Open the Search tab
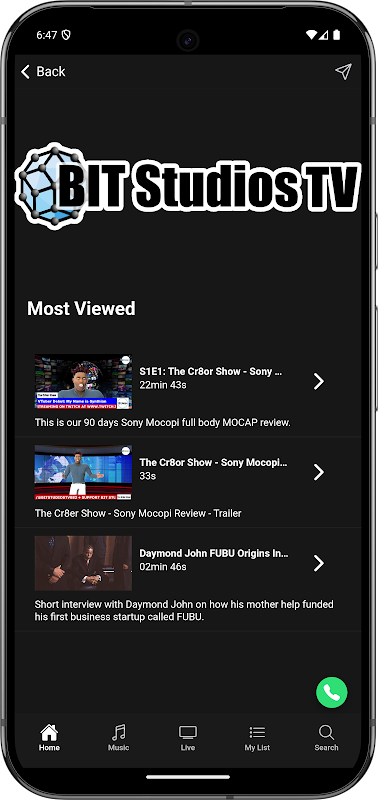Image resolution: width=378 pixels, height=800 pixels. click(x=326, y=738)
